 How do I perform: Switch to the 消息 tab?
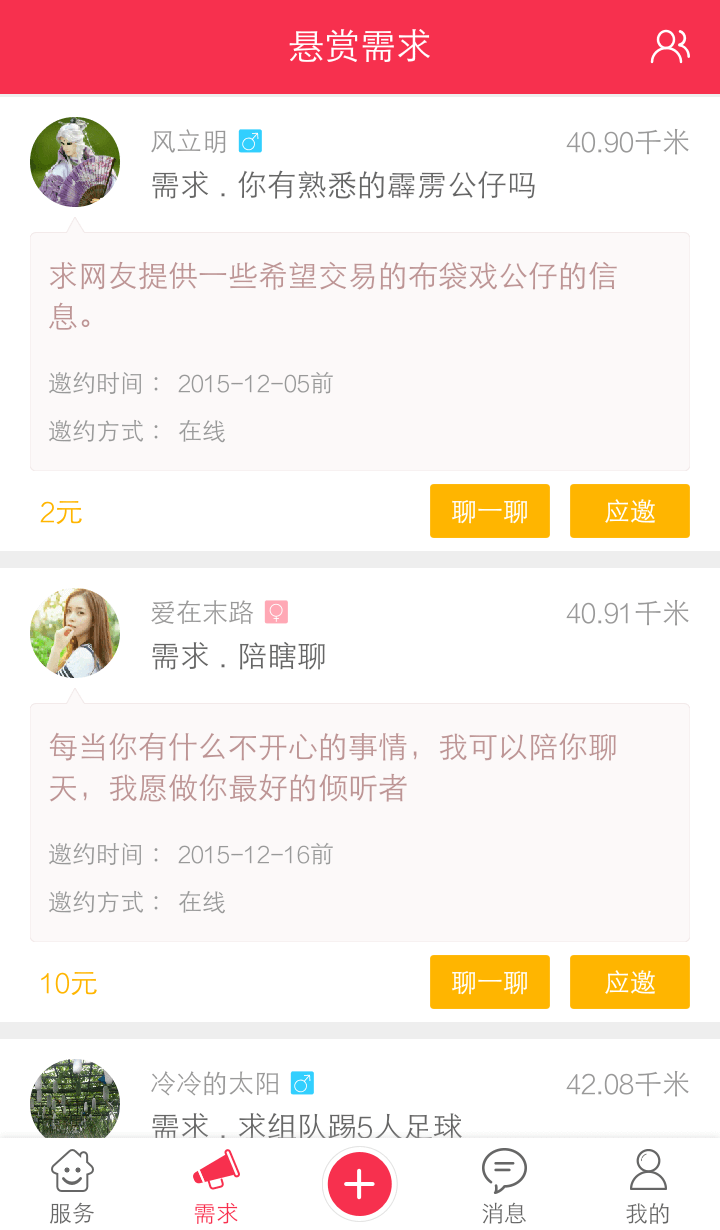[x=505, y=1185]
